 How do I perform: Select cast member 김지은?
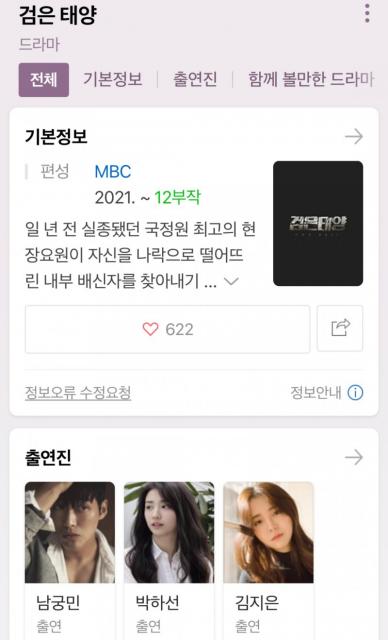(x=268, y=559)
